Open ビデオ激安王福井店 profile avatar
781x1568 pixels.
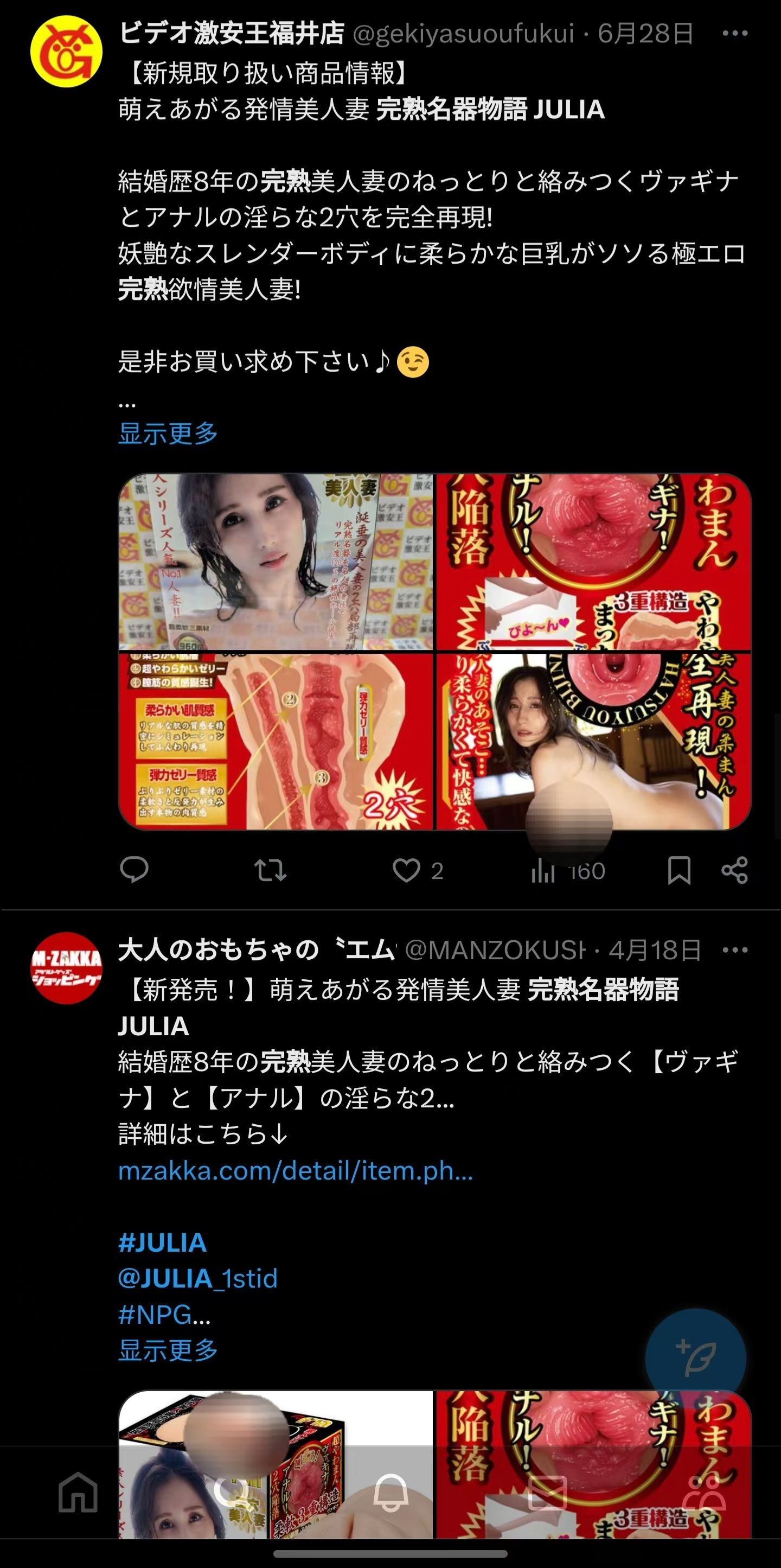coord(66,52)
